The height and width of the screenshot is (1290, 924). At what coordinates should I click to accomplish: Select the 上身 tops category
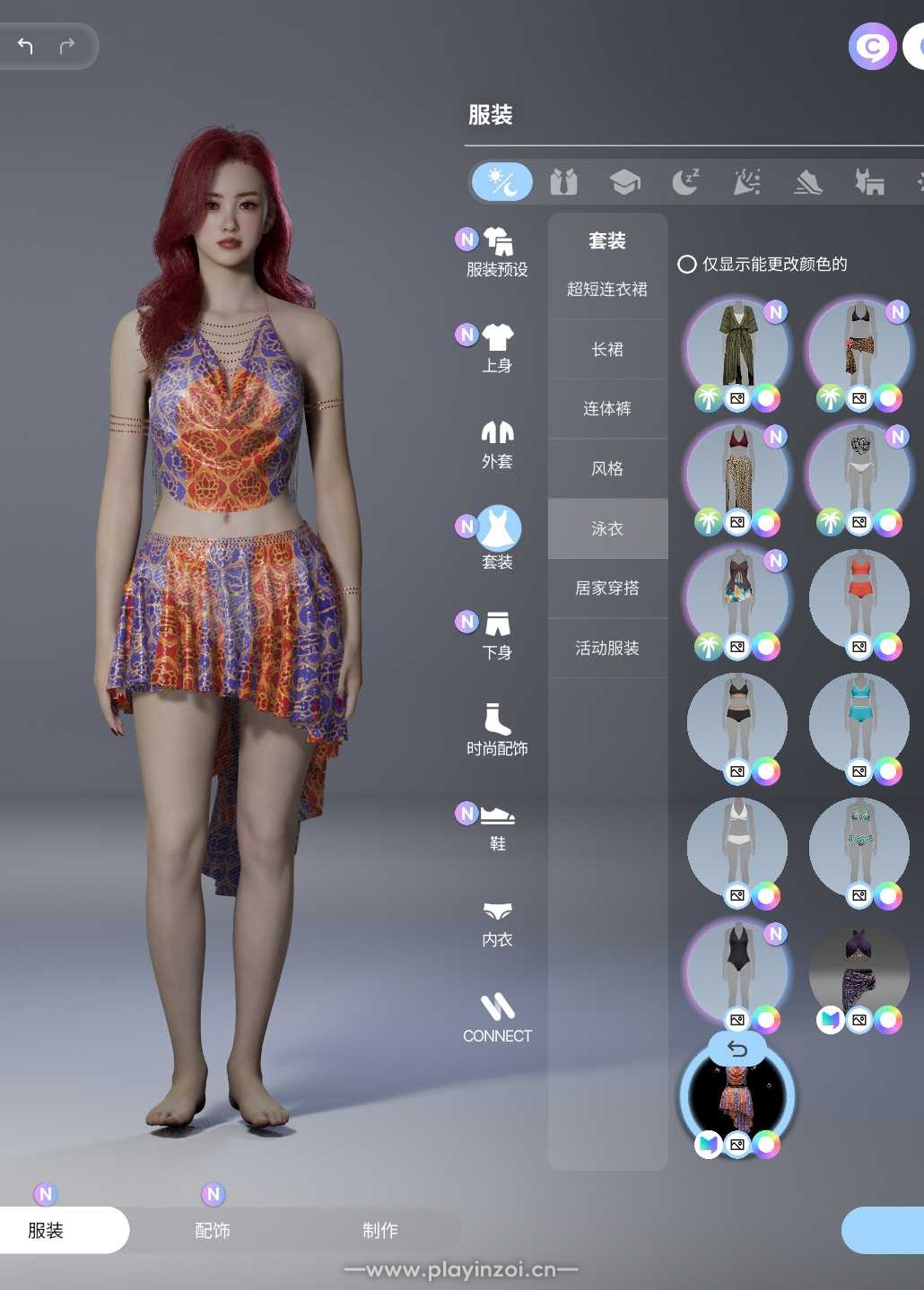tap(497, 348)
